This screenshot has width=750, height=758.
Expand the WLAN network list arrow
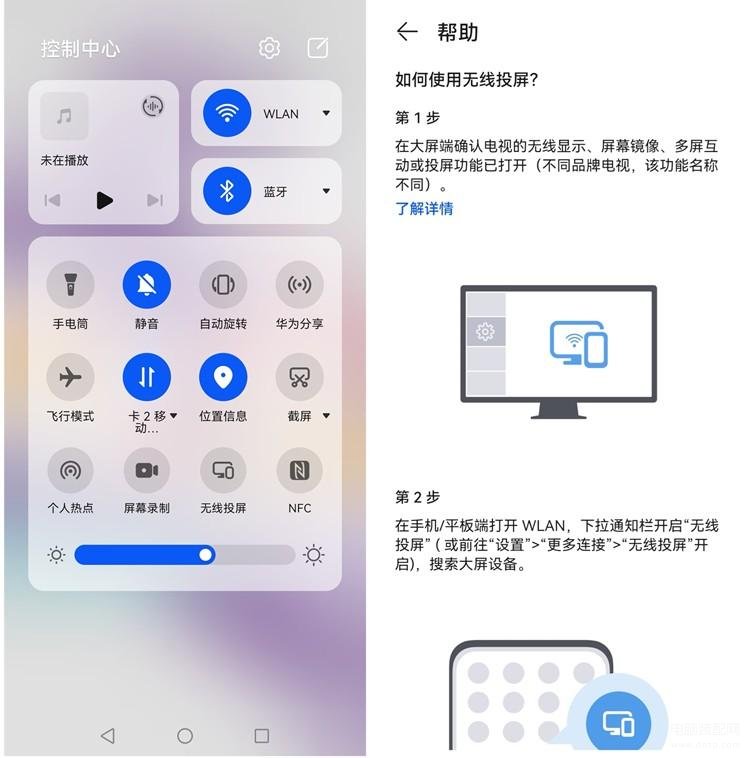pyautogui.click(x=326, y=113)
